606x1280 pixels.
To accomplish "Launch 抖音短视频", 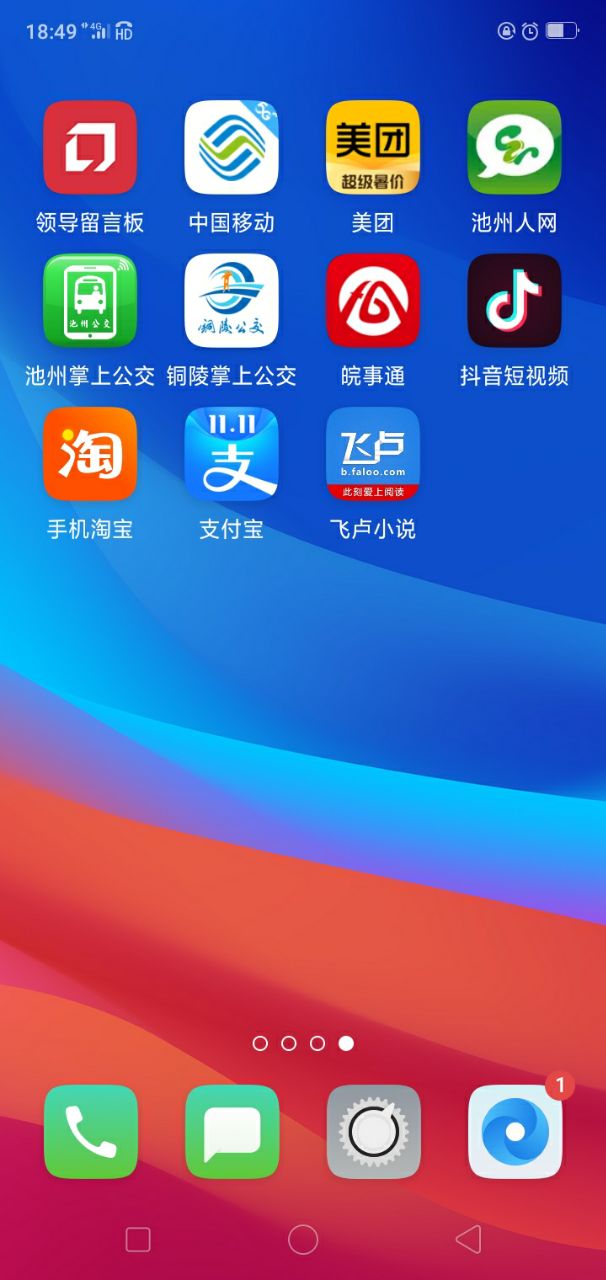I will (x=514, y=300).
